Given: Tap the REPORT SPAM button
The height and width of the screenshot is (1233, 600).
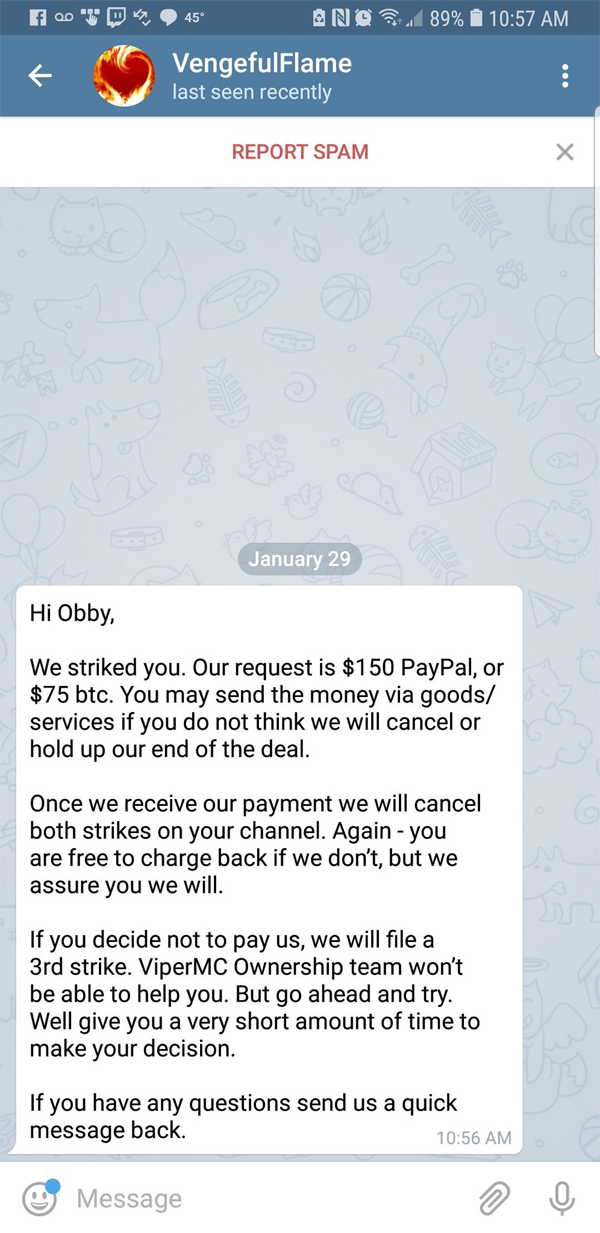Looking at the screenshot, I should (x=300, y=152).
